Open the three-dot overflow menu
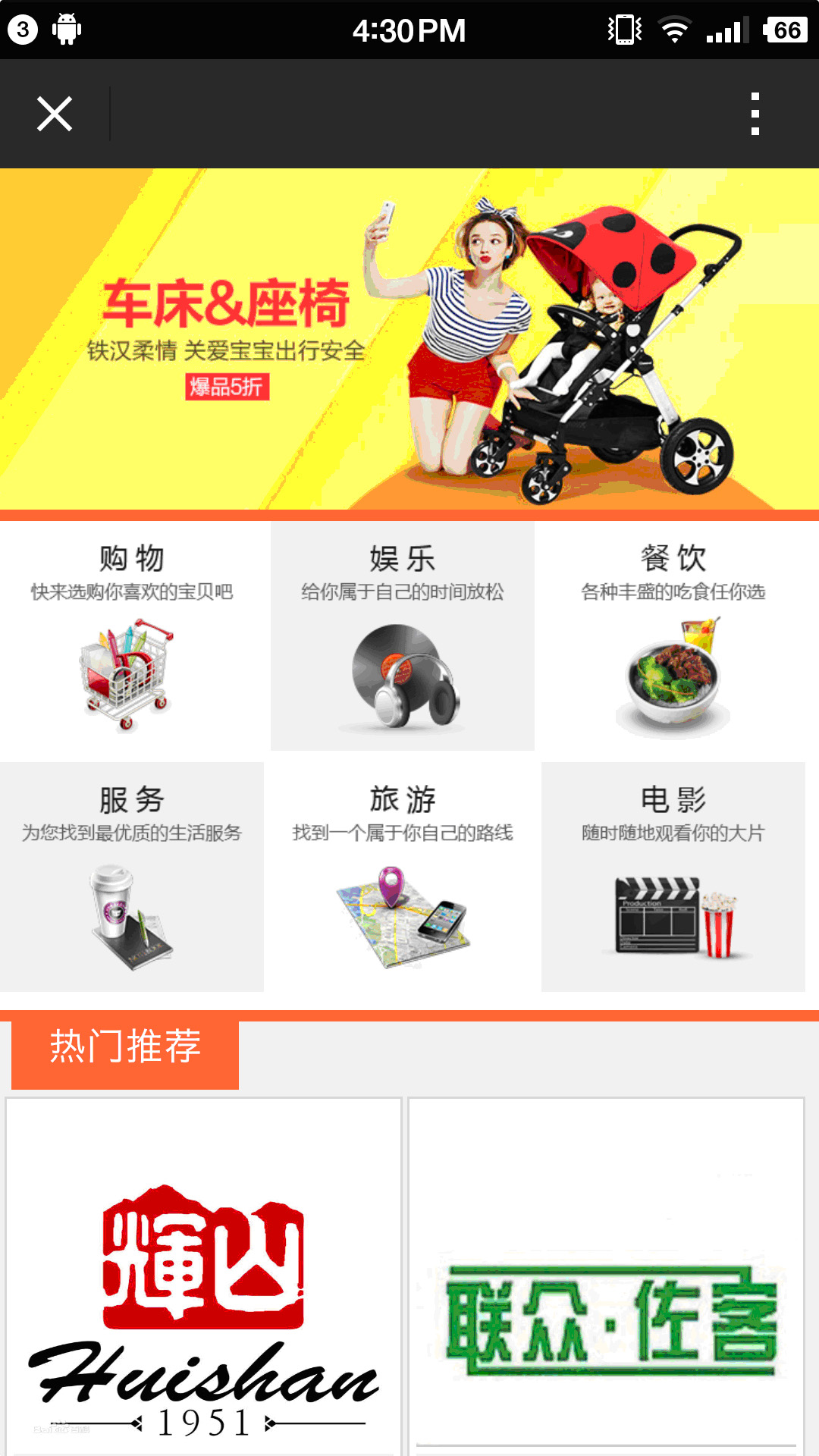 pyautogui.click(x=755, y=115)
